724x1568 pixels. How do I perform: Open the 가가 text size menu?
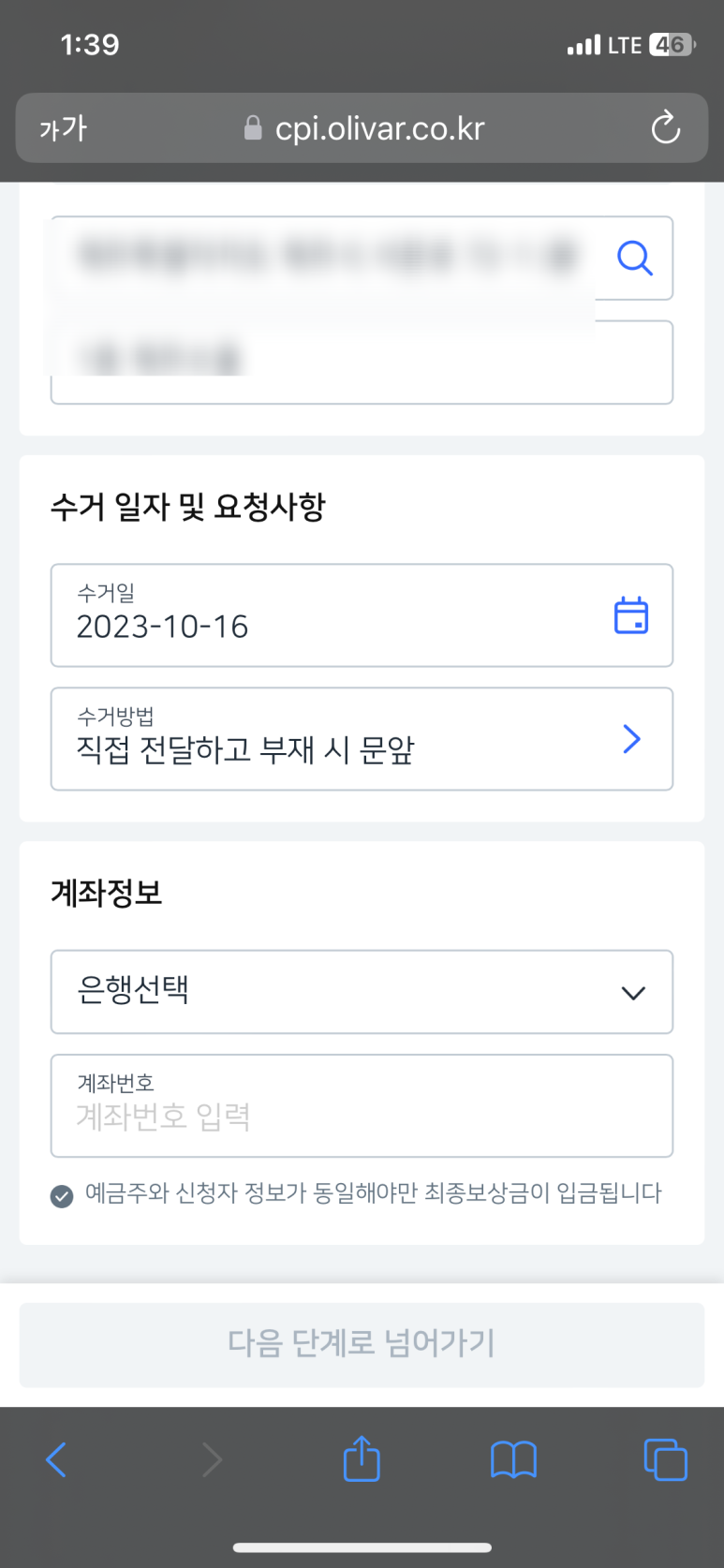63,128
